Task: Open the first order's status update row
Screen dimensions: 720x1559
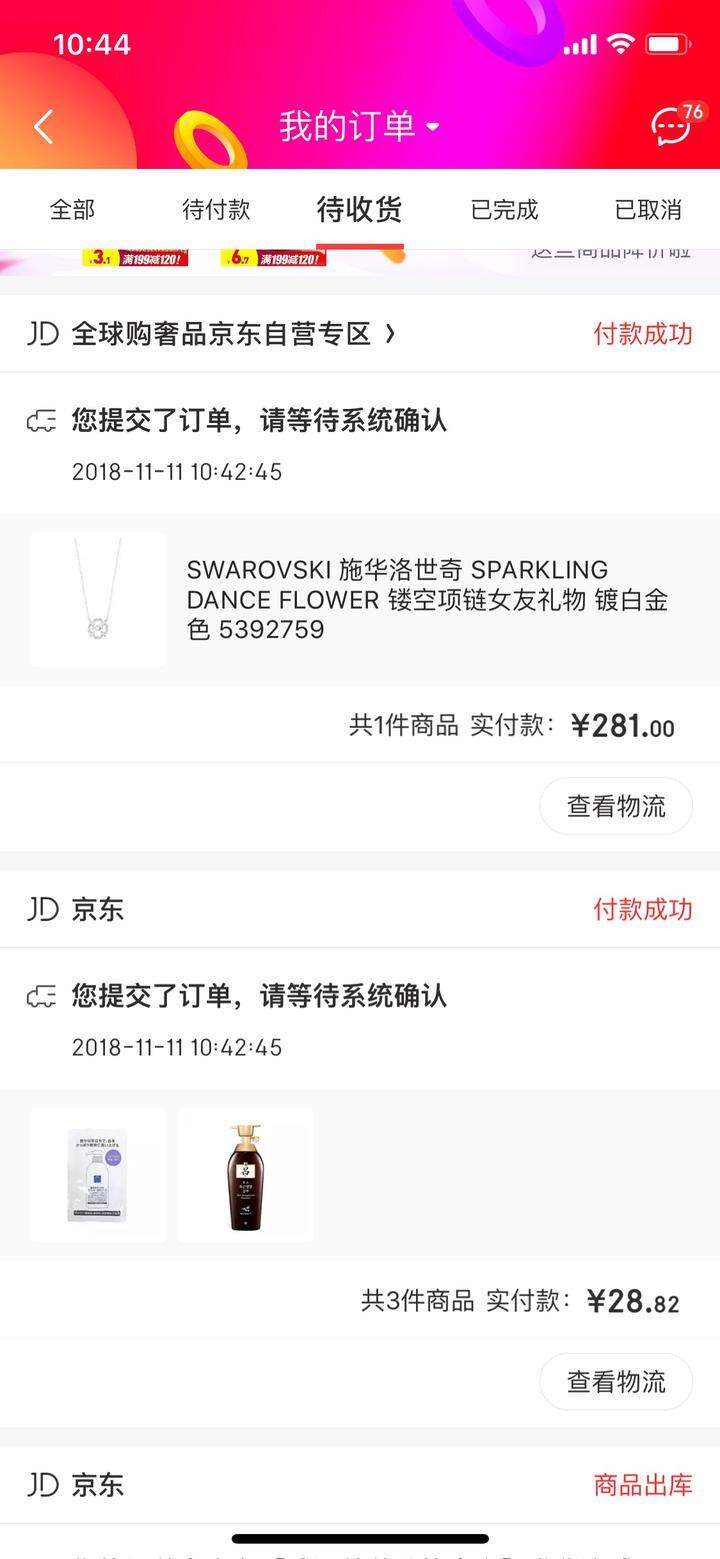Action: [x=360, y=443]
